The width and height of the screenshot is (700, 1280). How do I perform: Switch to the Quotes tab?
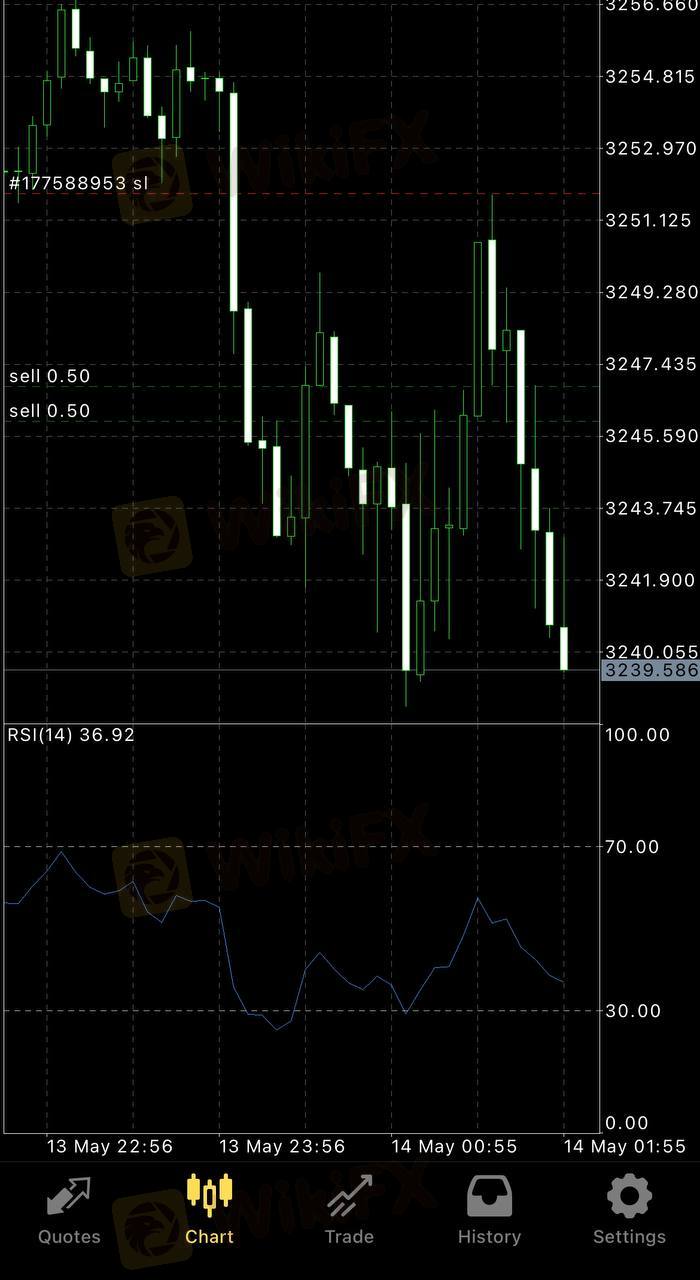[x=69, y=1210]
